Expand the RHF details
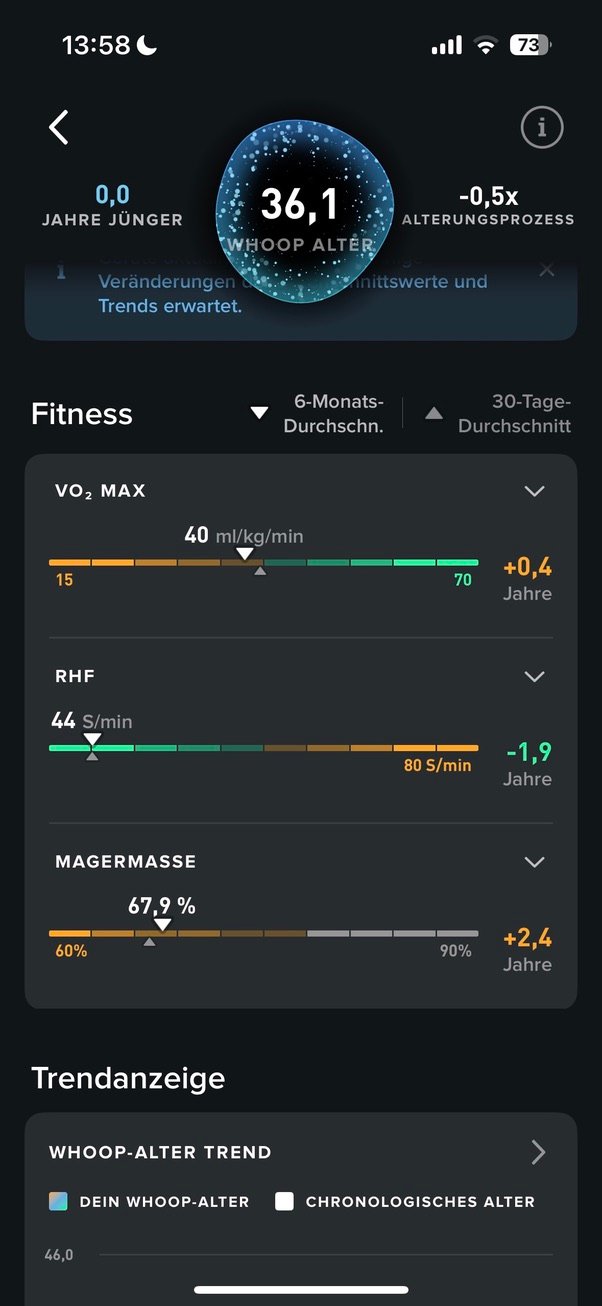602x1306 pixels. [535, 676]
